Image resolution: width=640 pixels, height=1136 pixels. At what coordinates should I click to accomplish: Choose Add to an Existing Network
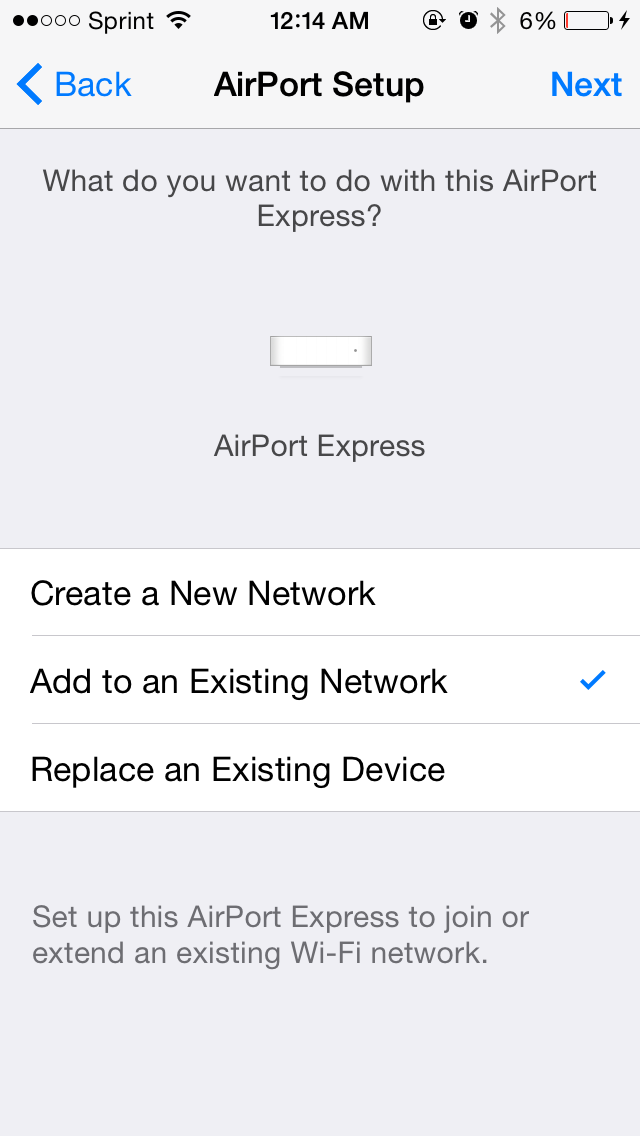tap(320, 680)
